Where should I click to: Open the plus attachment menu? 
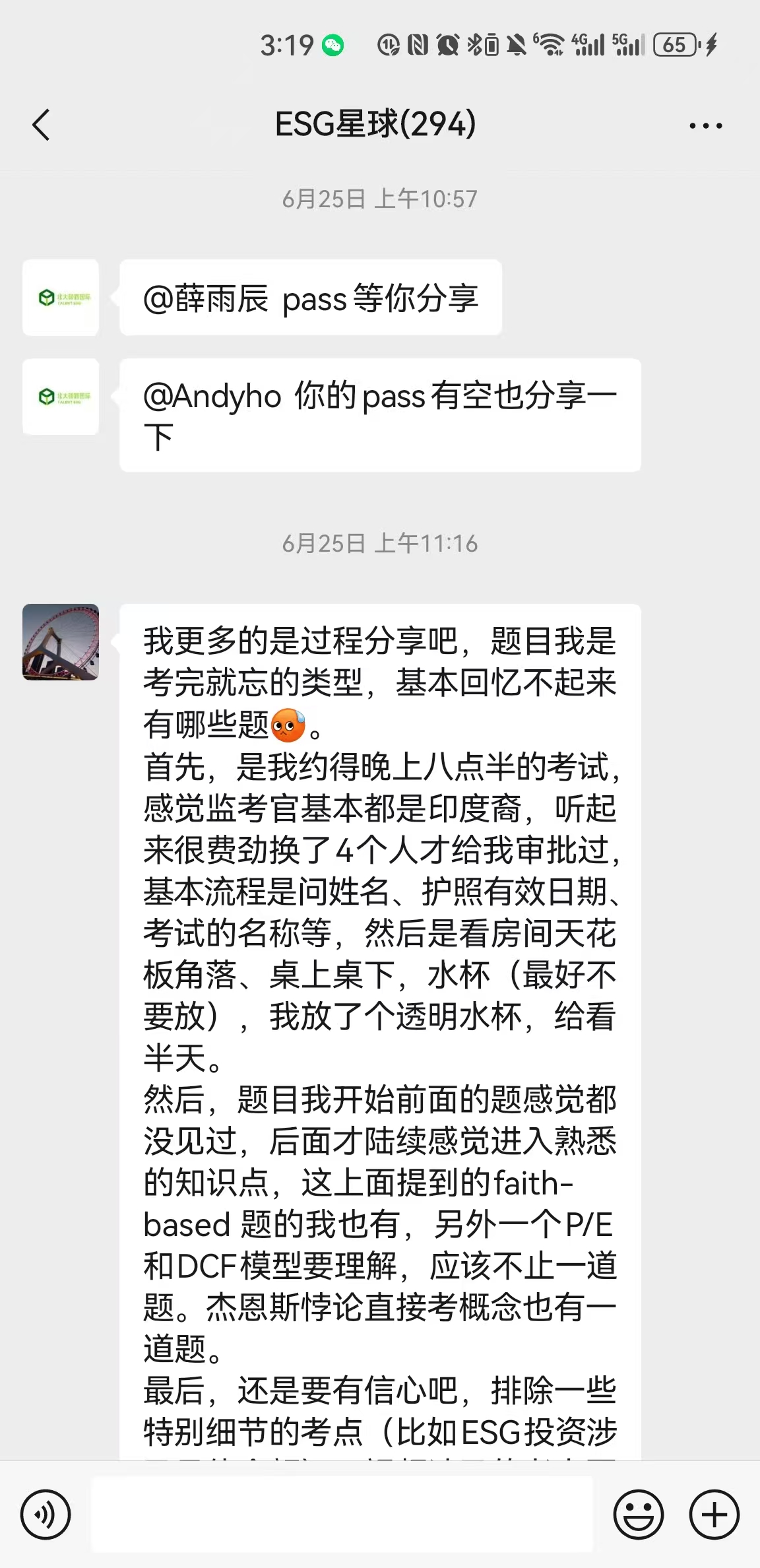[714, 1515]
